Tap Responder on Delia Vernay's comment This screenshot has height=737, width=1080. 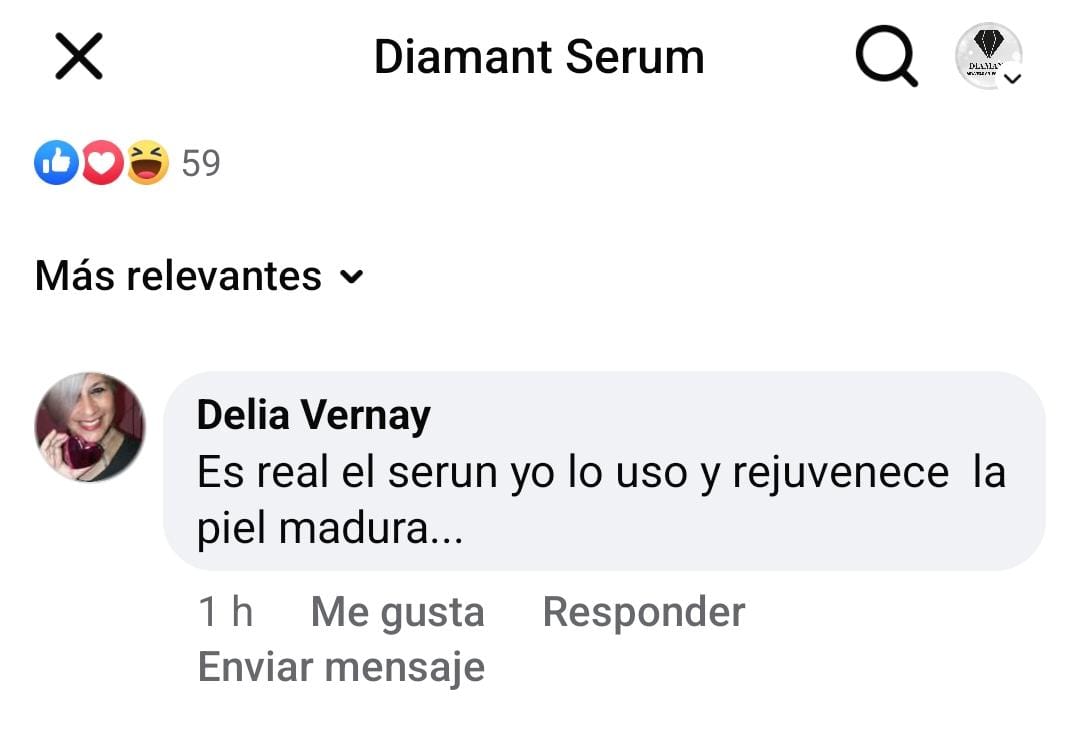click(643, 612)
